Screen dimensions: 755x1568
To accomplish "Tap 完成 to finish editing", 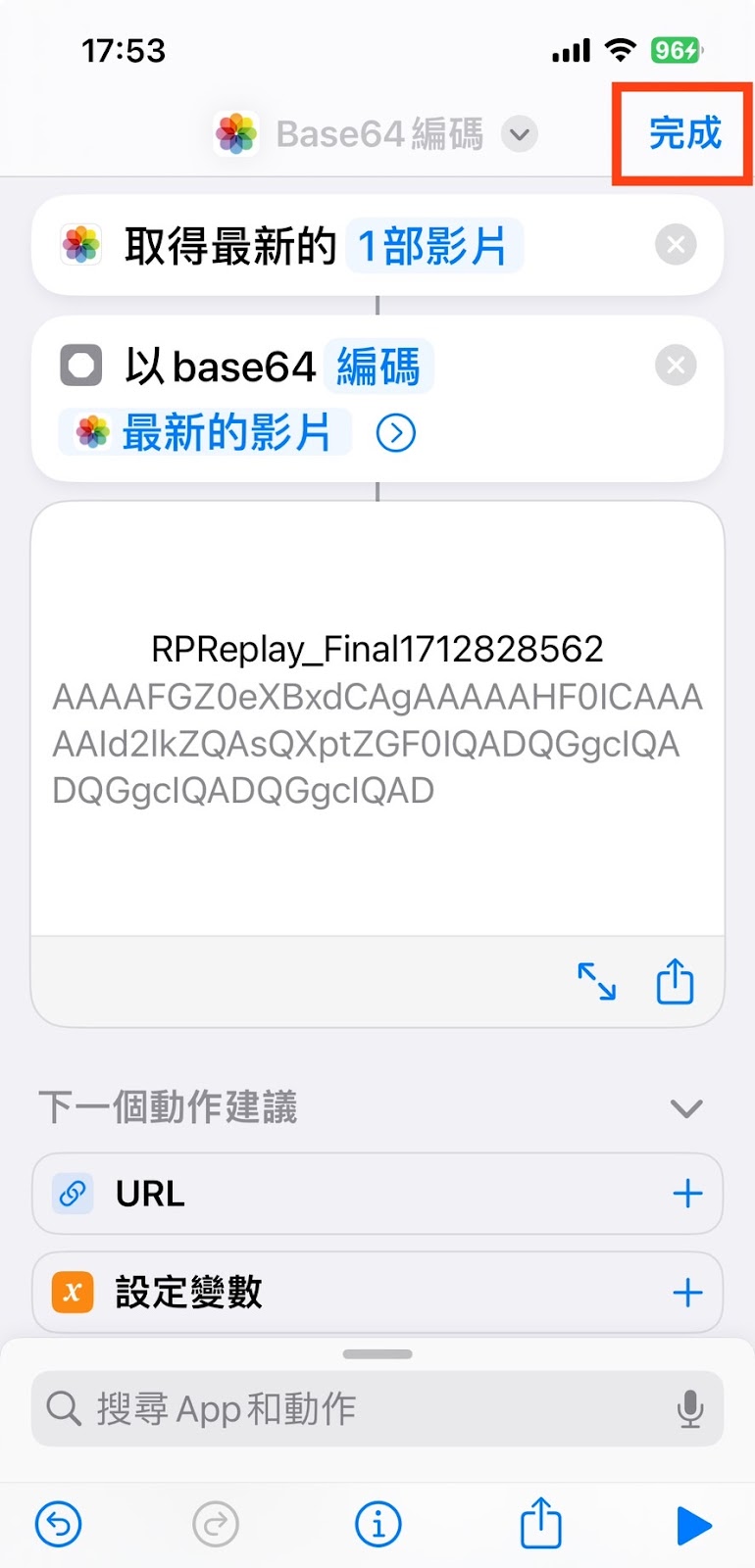I will point(684,133).
